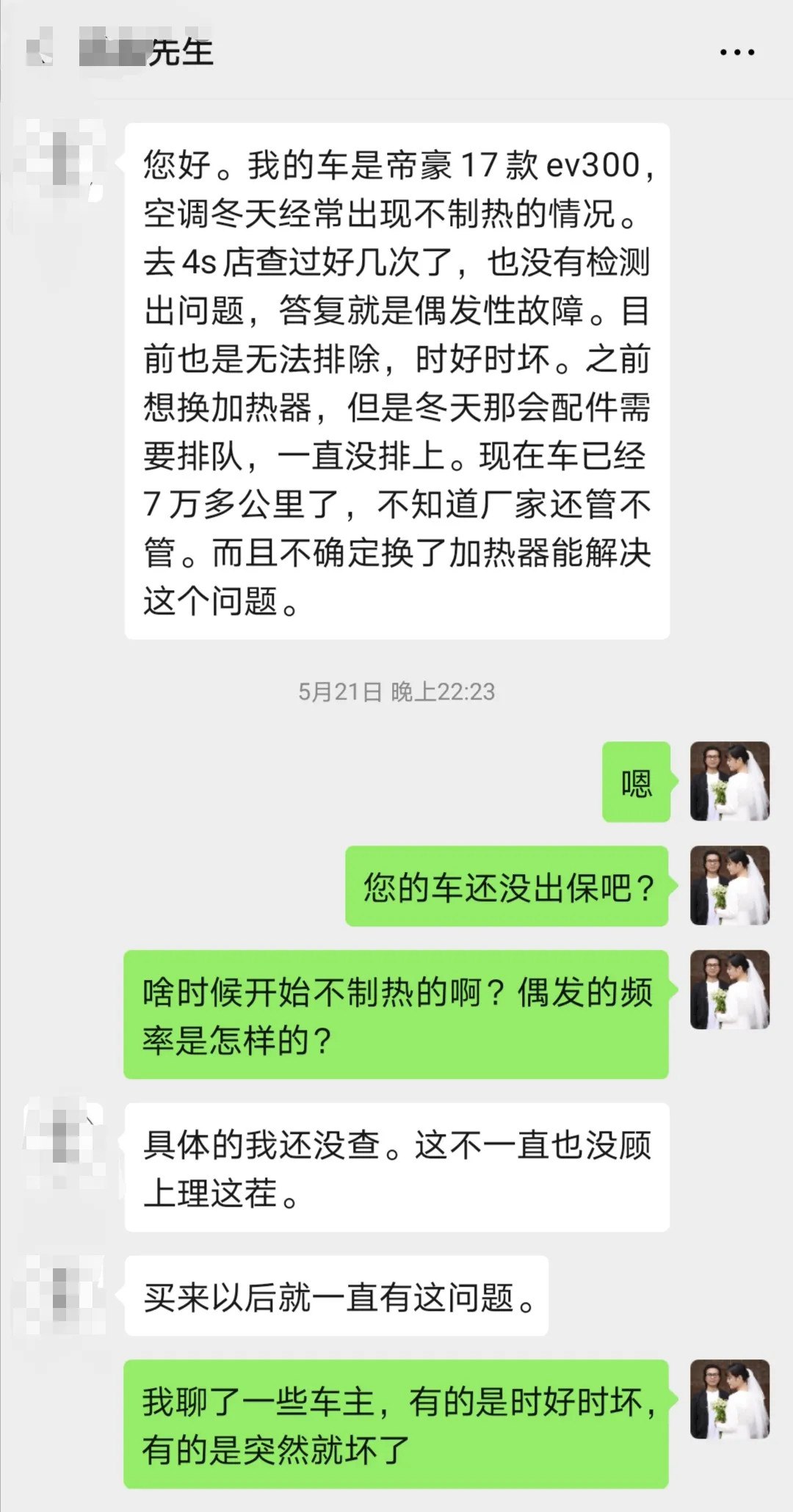The height and width of the screenshot is (1512, 793).
Task: Tap the avatar beside the "嗯" message
Action: point(729,781)
